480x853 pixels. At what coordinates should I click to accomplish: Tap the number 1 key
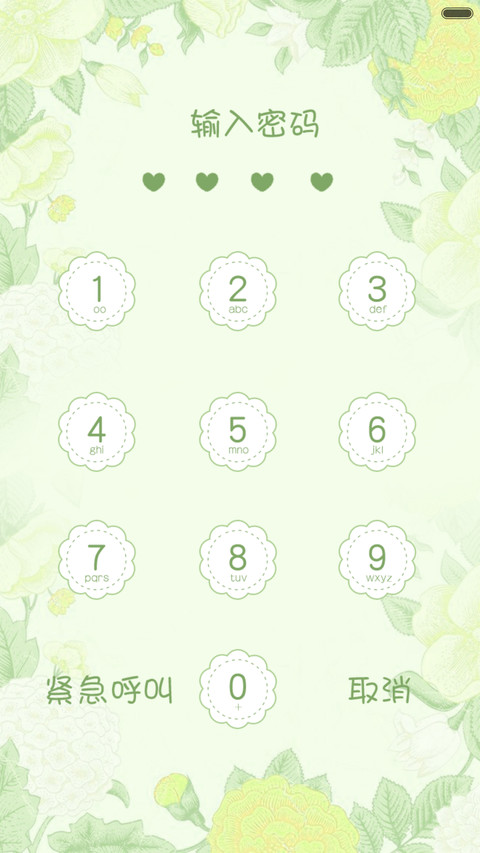[97, 291]
